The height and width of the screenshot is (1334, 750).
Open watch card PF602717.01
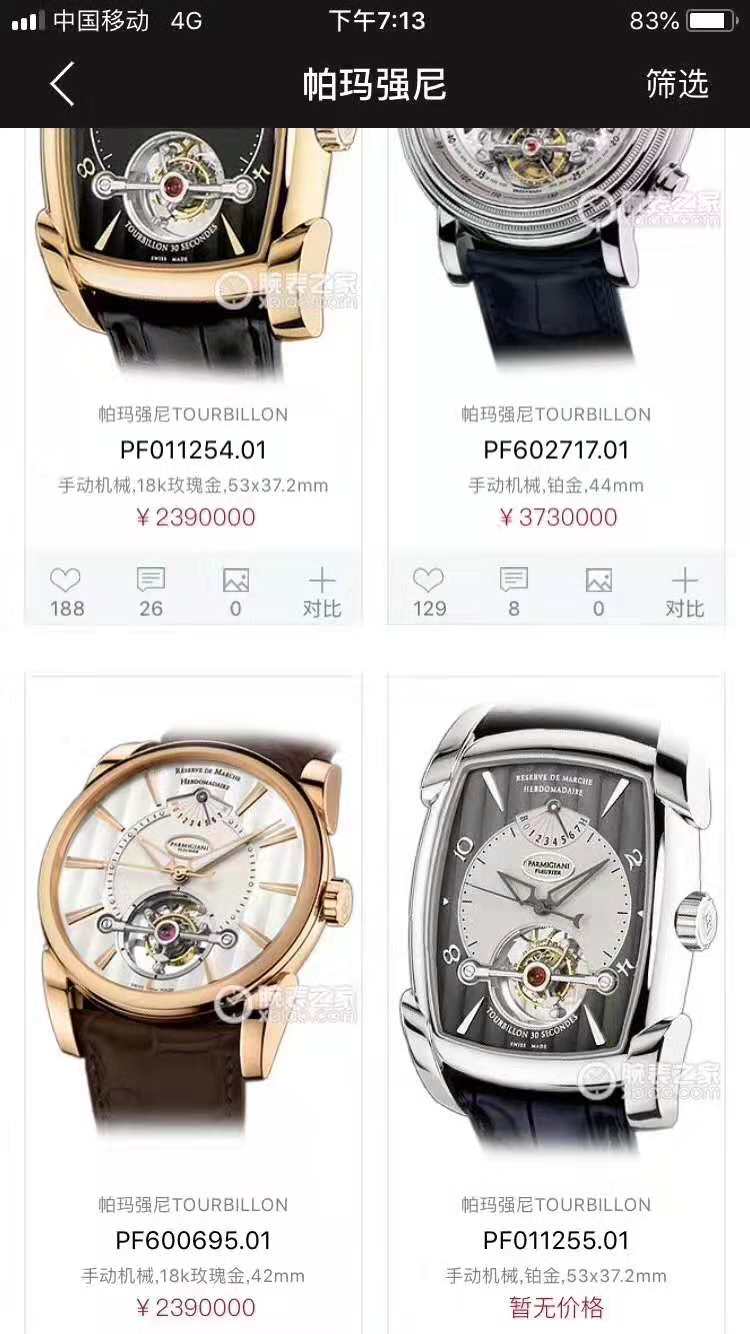(556, 450)
